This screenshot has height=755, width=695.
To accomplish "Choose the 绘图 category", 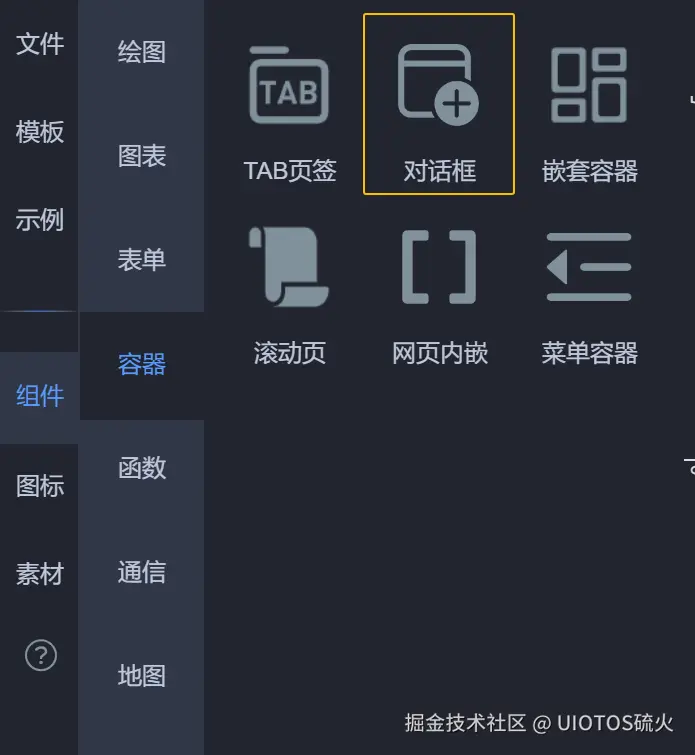I will click(141, 52).
